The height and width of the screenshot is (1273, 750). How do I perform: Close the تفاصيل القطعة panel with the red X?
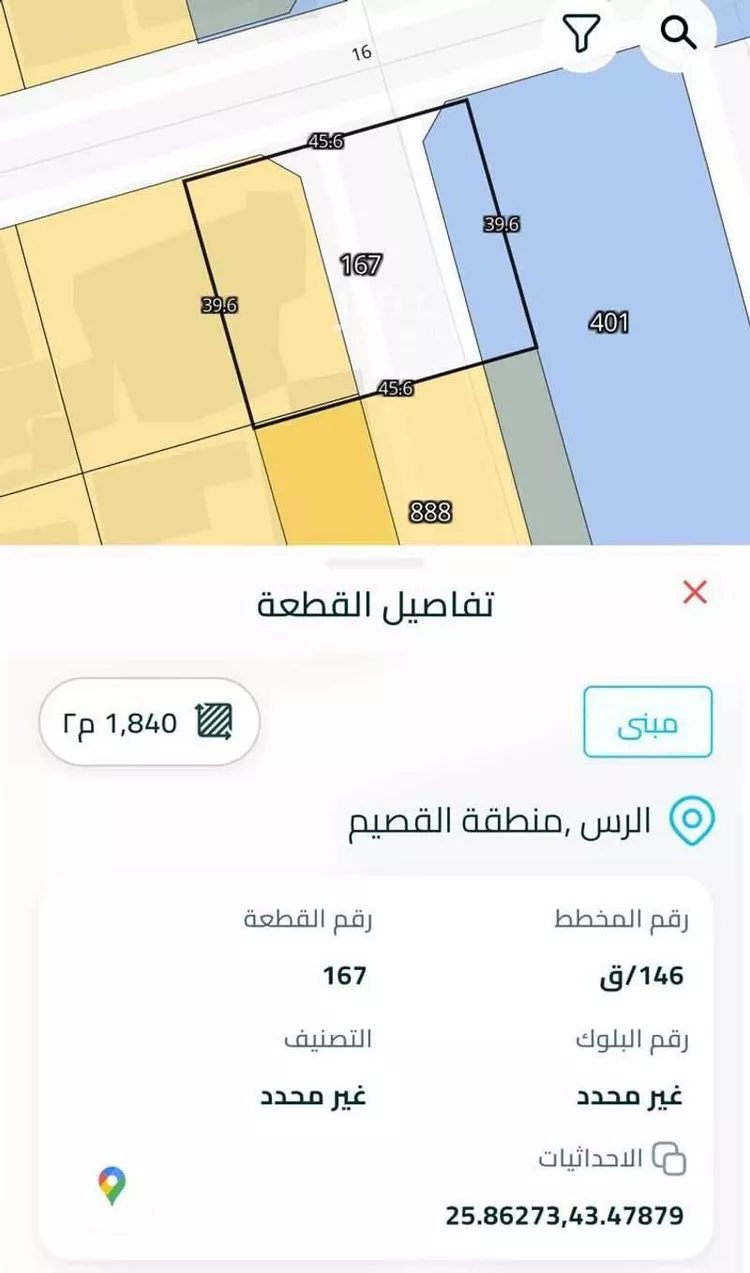click(x=695, y=592)
